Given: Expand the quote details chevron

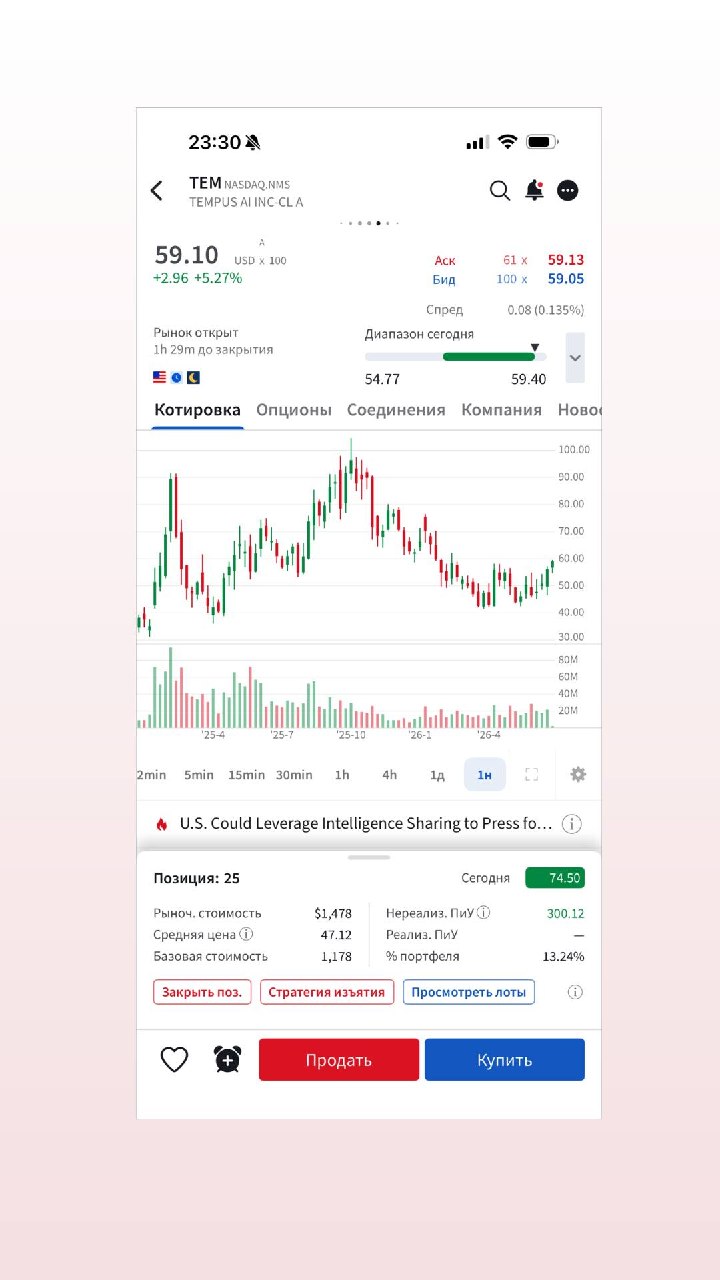Looking at the screenshot, I should point(575,357).
